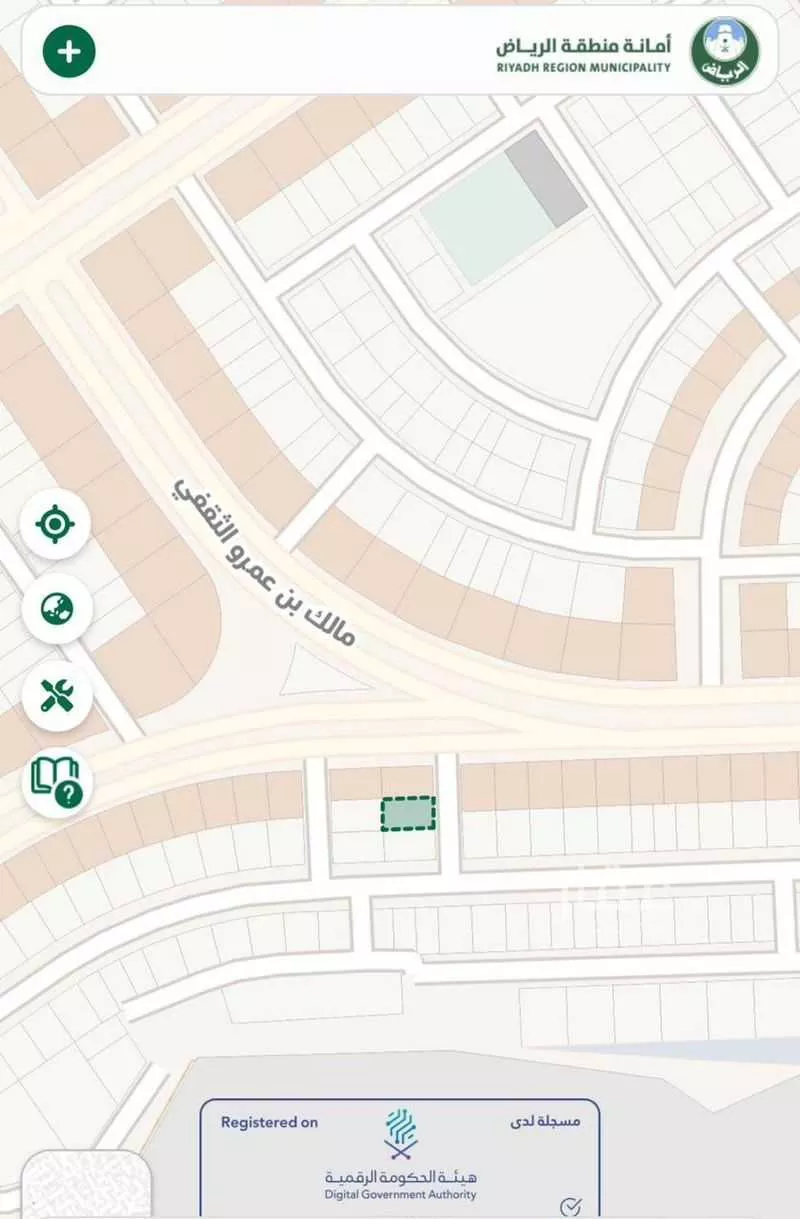Center the map on my location

click(x=56, y=524)
